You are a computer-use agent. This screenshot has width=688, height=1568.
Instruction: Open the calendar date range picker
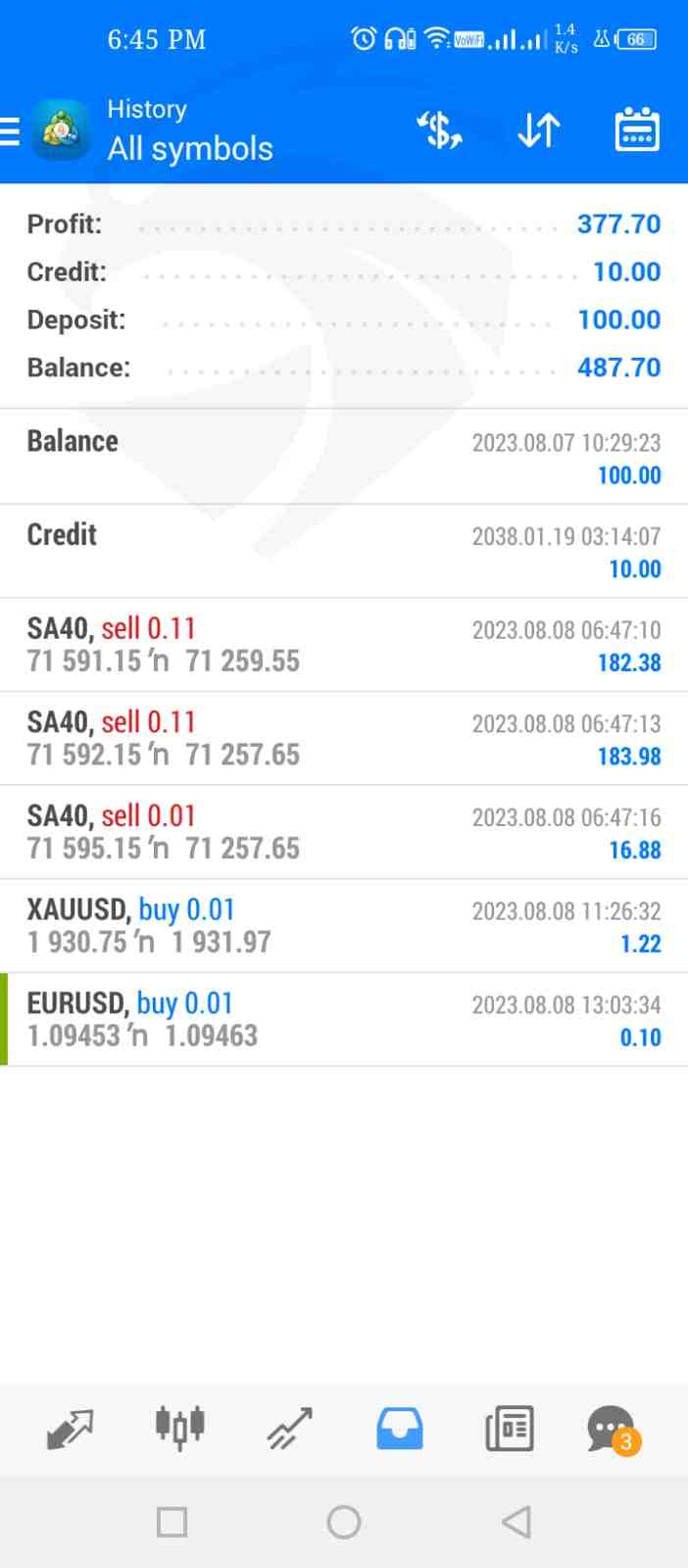click(636, 130)
